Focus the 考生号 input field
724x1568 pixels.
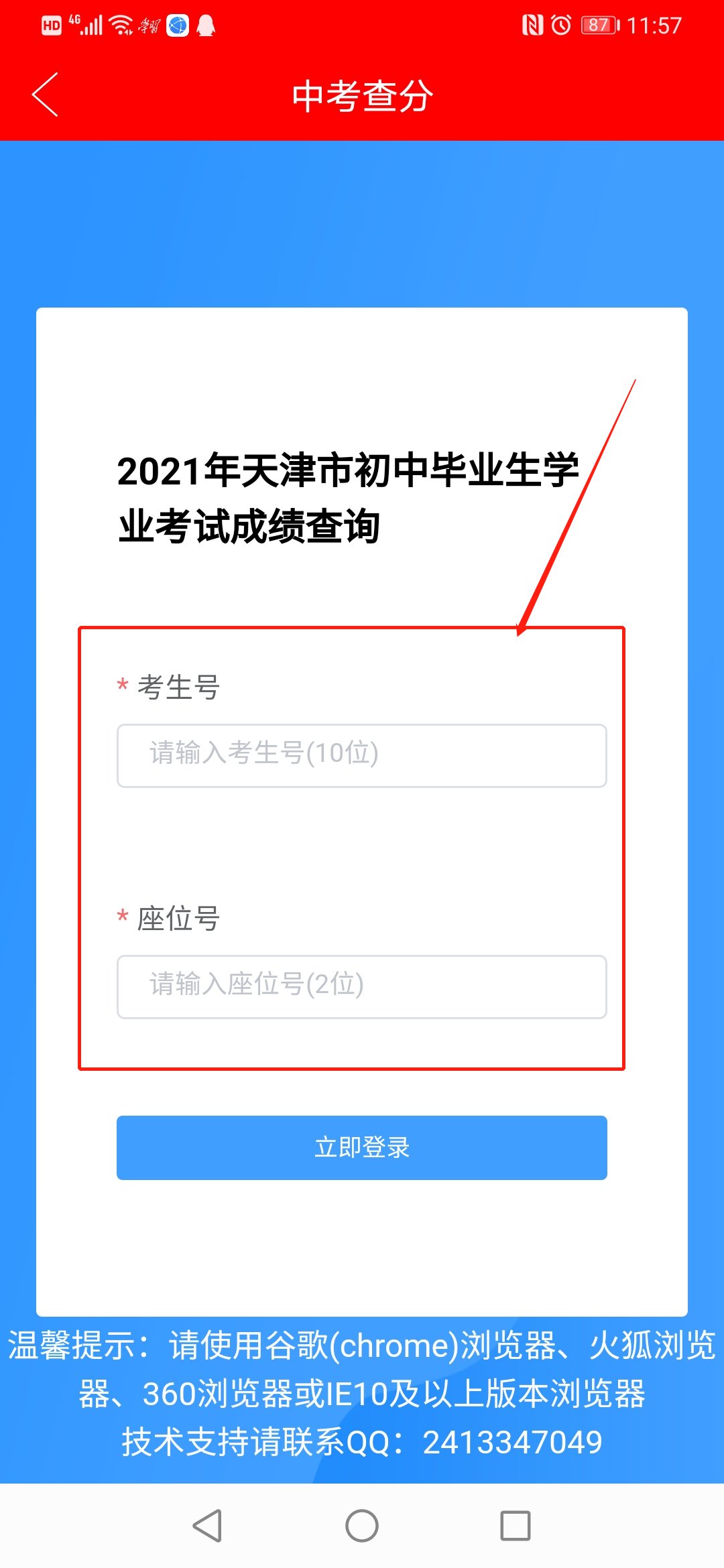(362, 755)
